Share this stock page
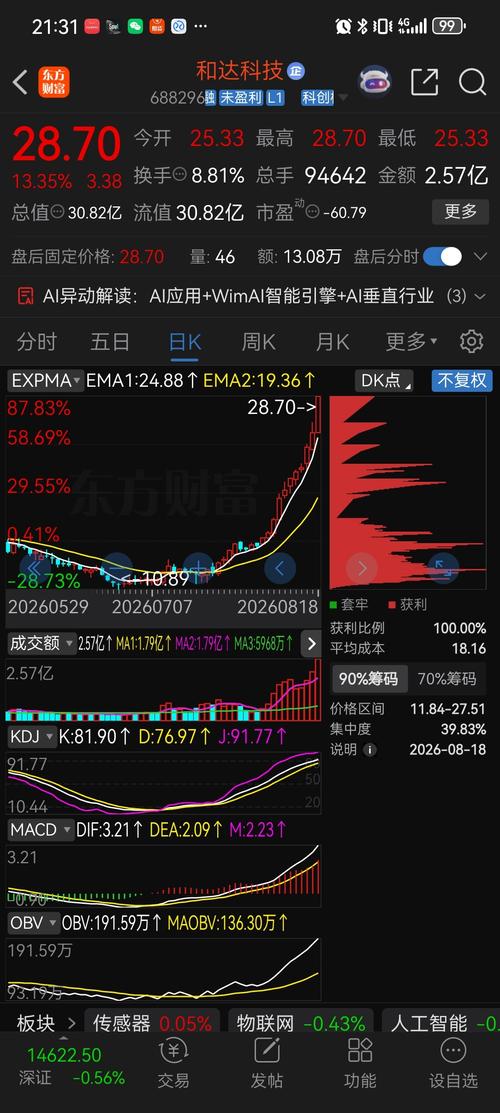This screenshot has height=1113, width=500. 424,82
